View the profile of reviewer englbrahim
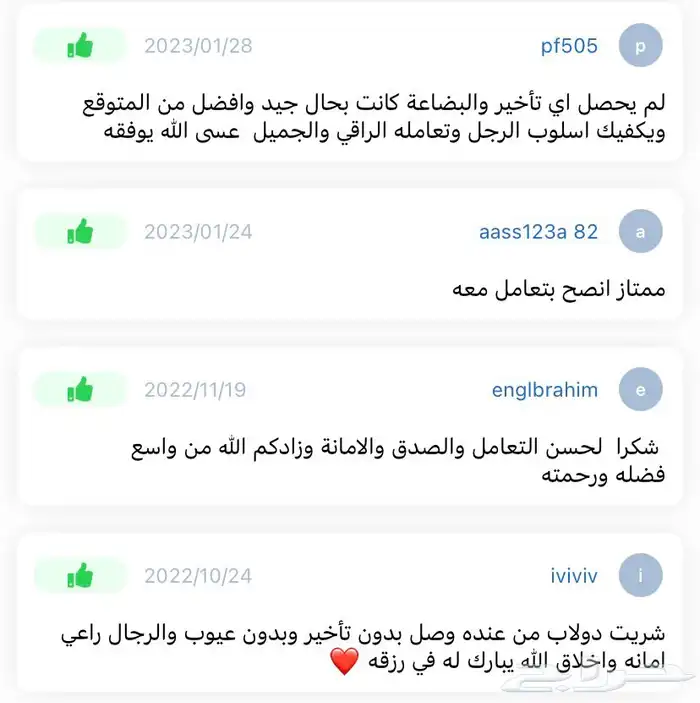This screenshot has width=700, height=703. point(544,390)
